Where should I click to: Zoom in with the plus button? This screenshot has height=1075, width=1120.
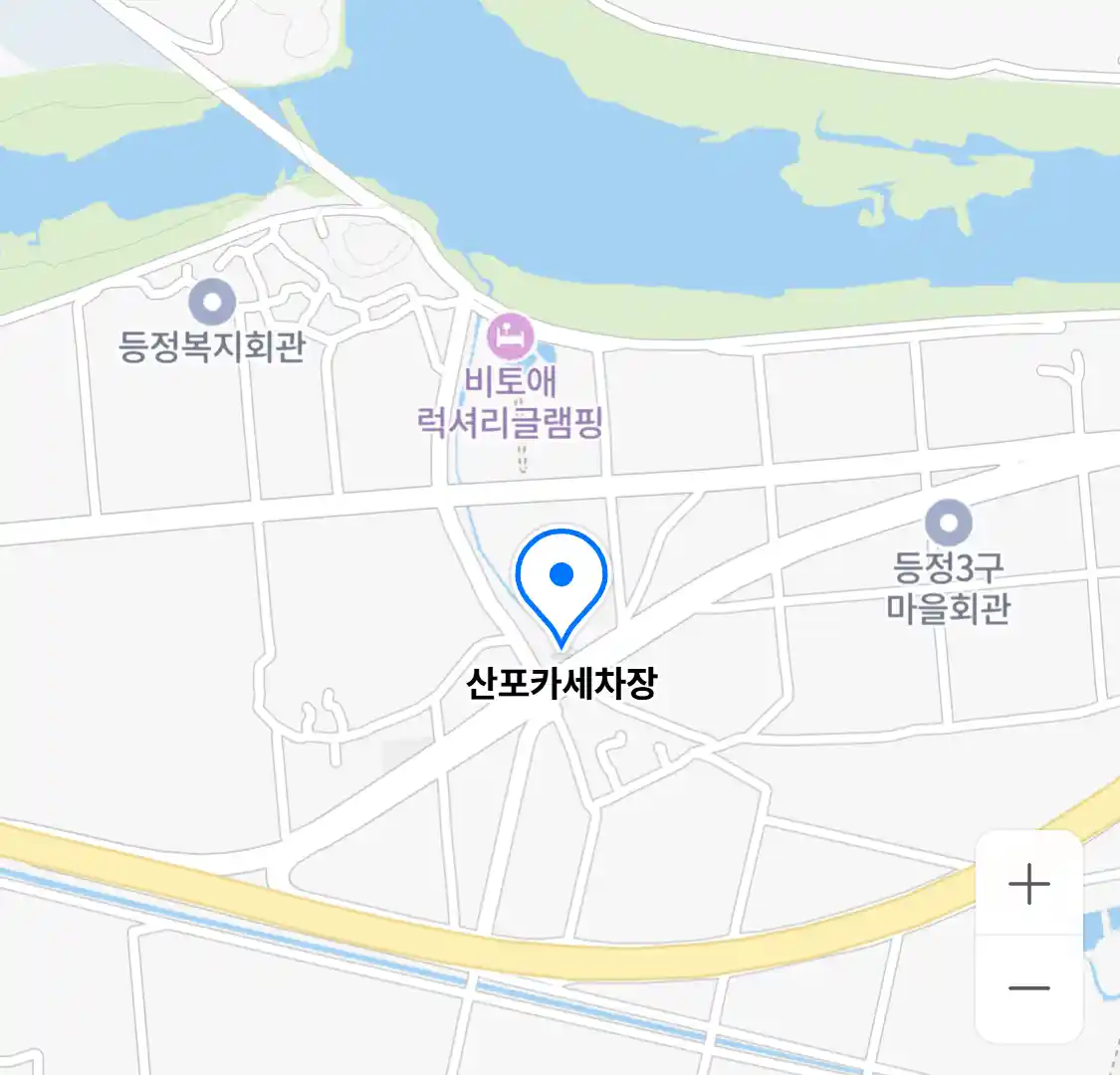click(1028, 884)
